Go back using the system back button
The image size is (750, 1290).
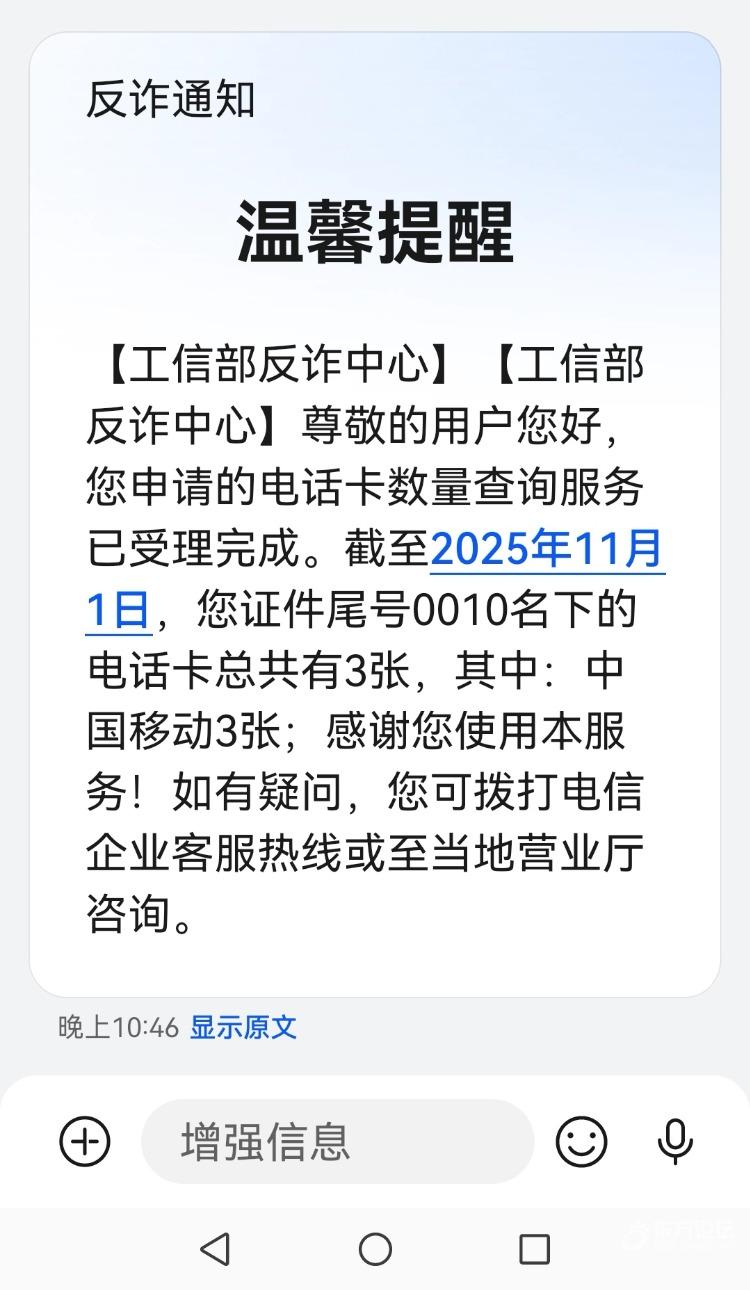click(x=215, y=1249)
